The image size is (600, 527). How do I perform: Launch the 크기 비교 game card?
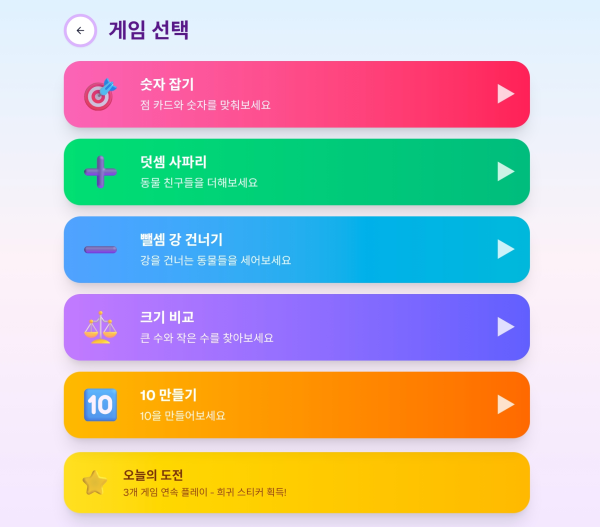pyautogui.click(x=296, y=327)
